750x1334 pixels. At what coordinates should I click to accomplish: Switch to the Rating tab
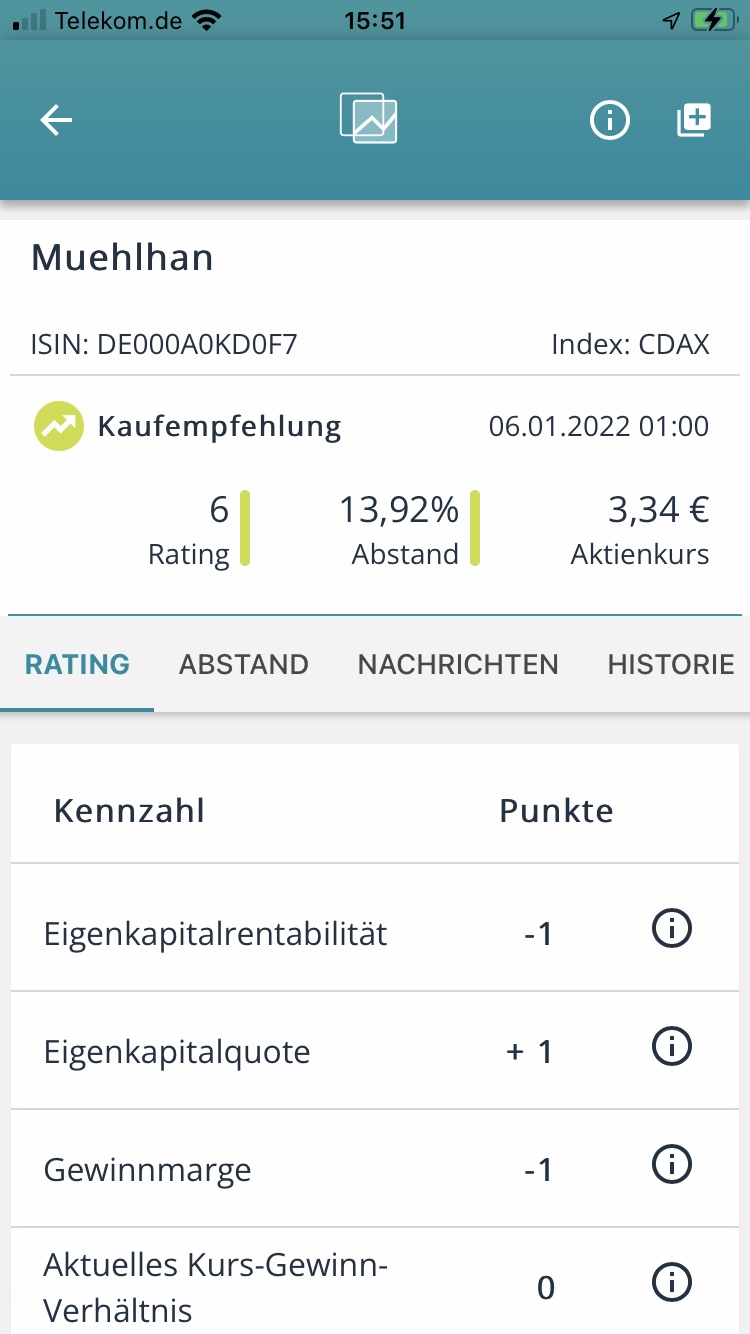tap(77, 664)
